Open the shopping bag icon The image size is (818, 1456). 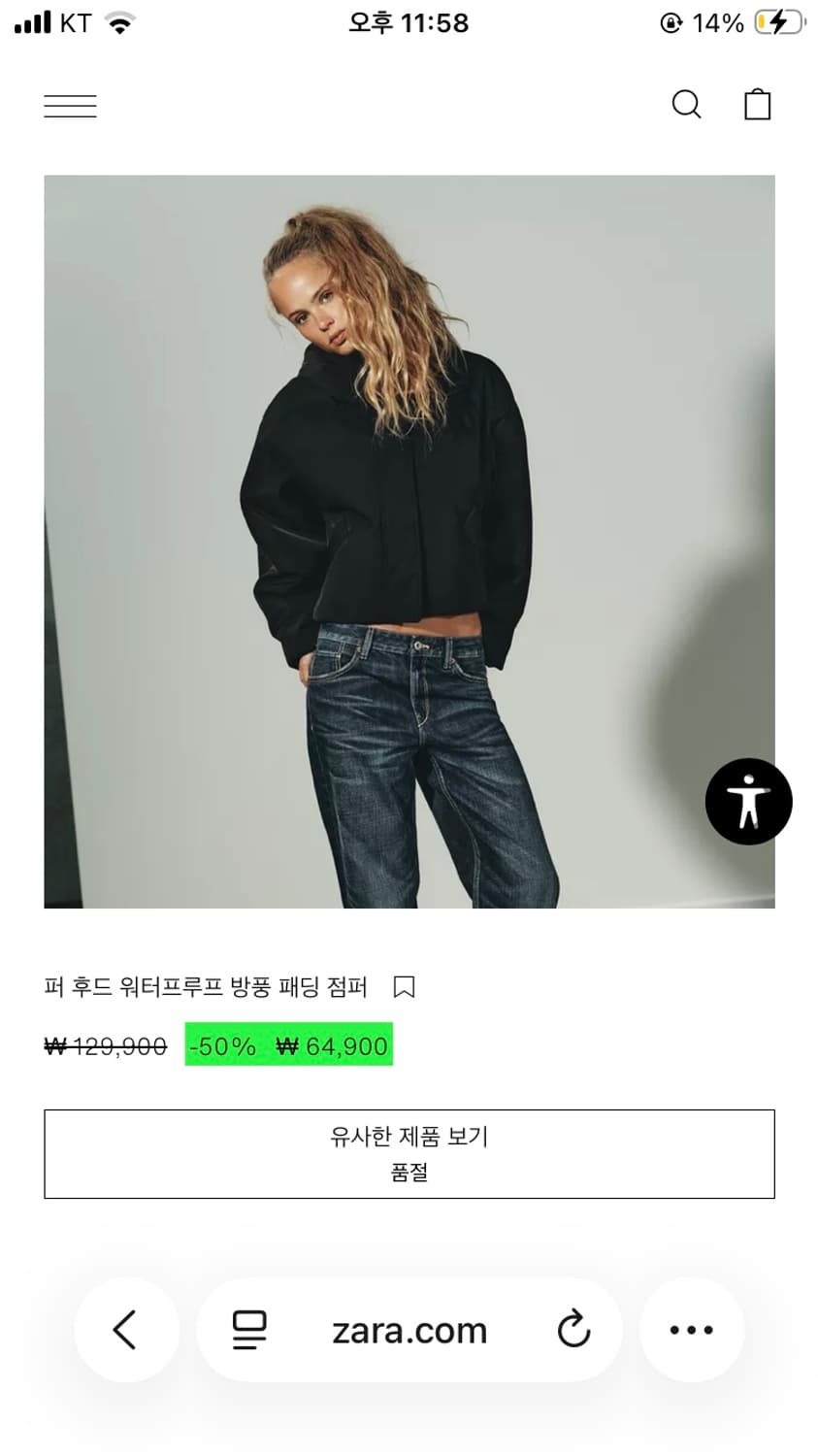[757, 104]
